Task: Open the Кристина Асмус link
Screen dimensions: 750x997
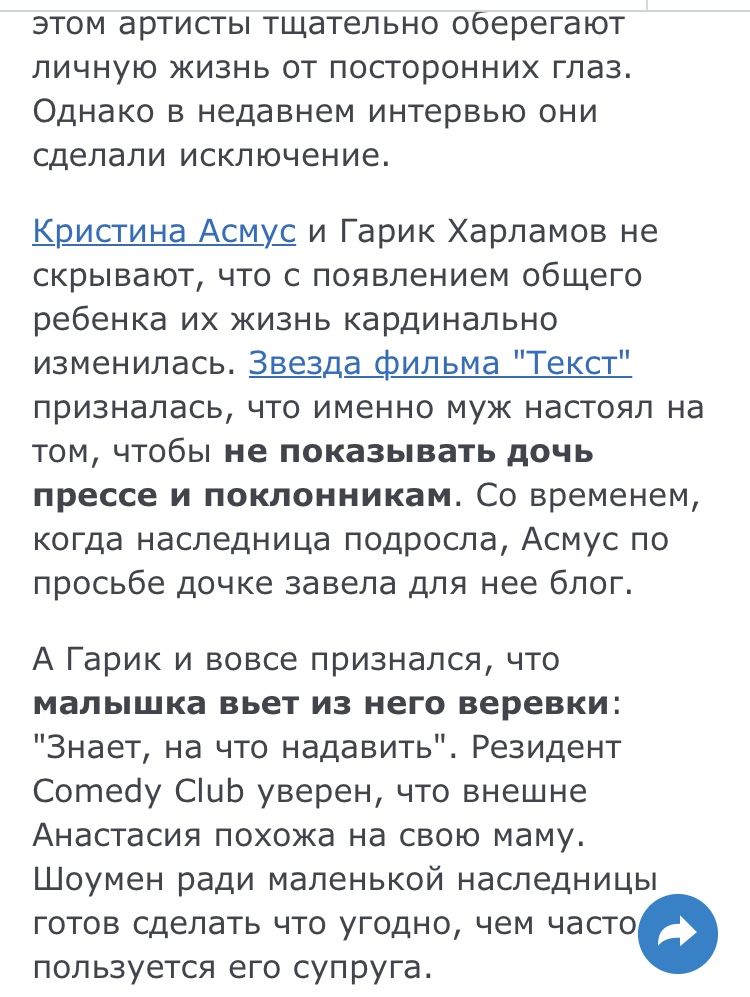Action: [x=164, y=231]
